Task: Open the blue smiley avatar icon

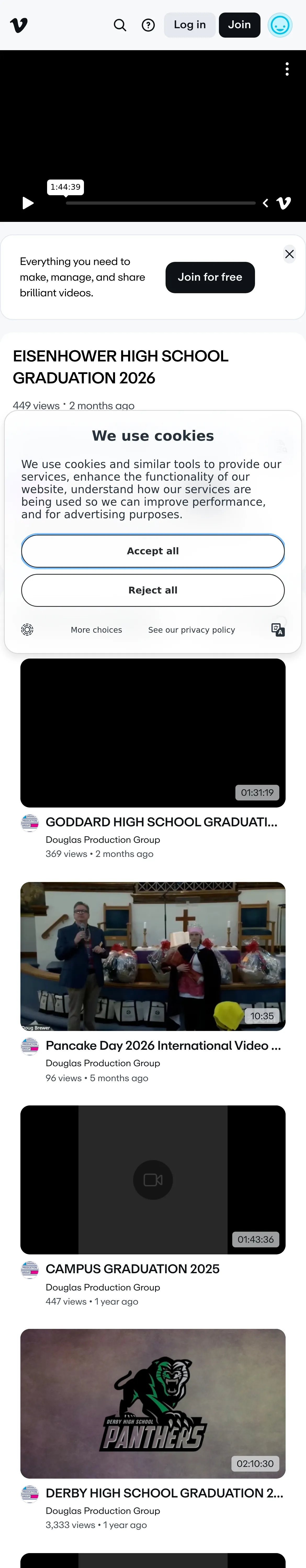Action: click(280, 25)
